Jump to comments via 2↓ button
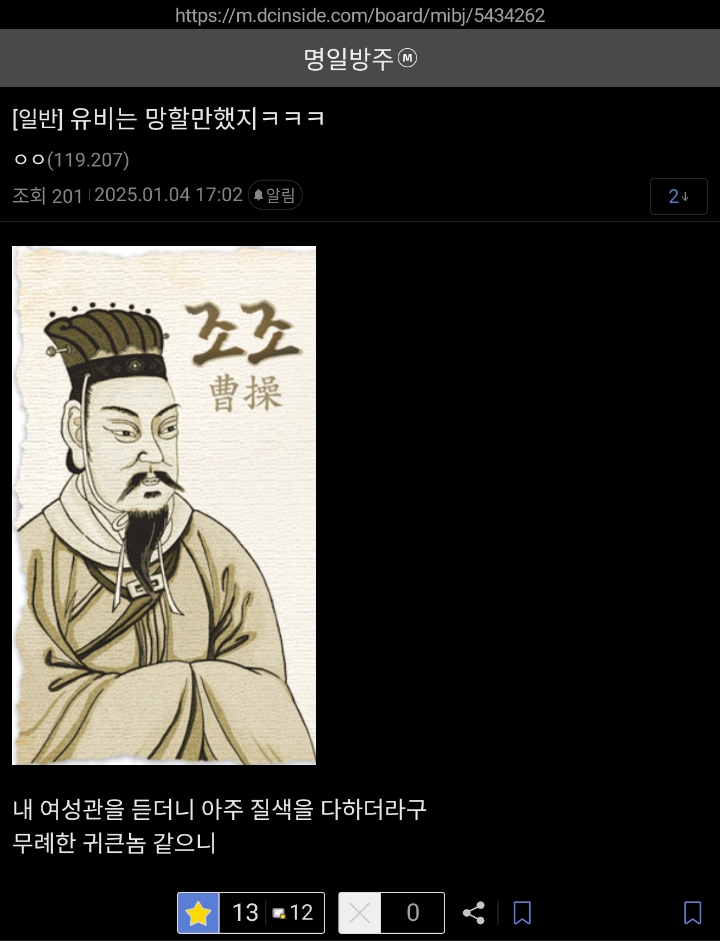720x941 pixels. pyautogui.click(x=678, y=196)
